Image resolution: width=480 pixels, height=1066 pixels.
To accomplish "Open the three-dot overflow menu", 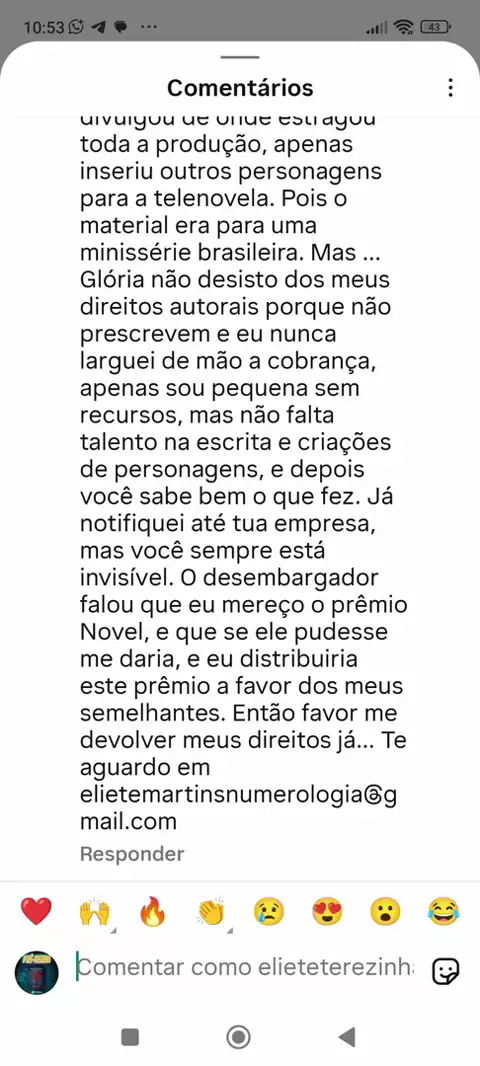I will coord(450,88).
